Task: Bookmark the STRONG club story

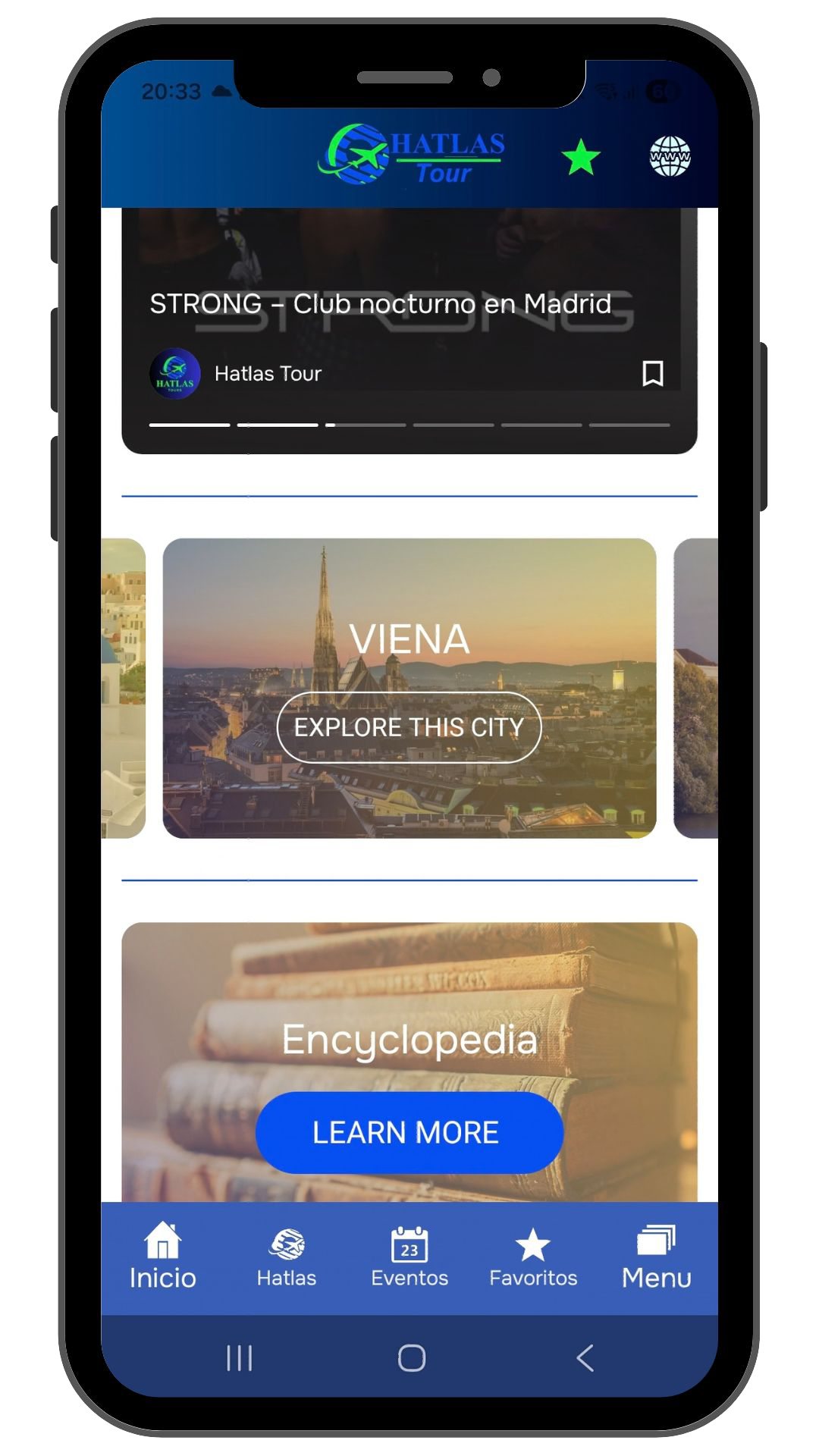Action: [x=652, y=373]
